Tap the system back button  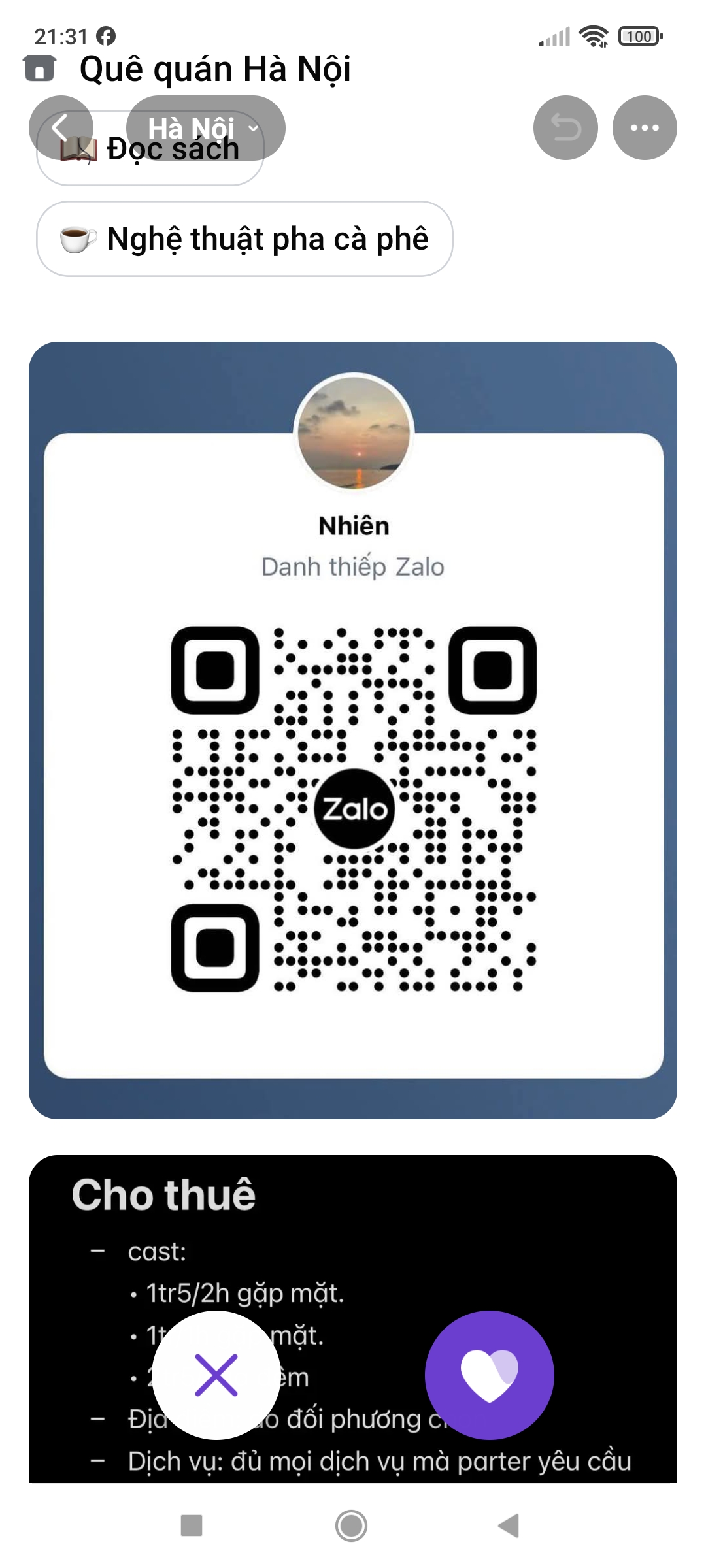pyautogui.click(x=509, y=1526)
